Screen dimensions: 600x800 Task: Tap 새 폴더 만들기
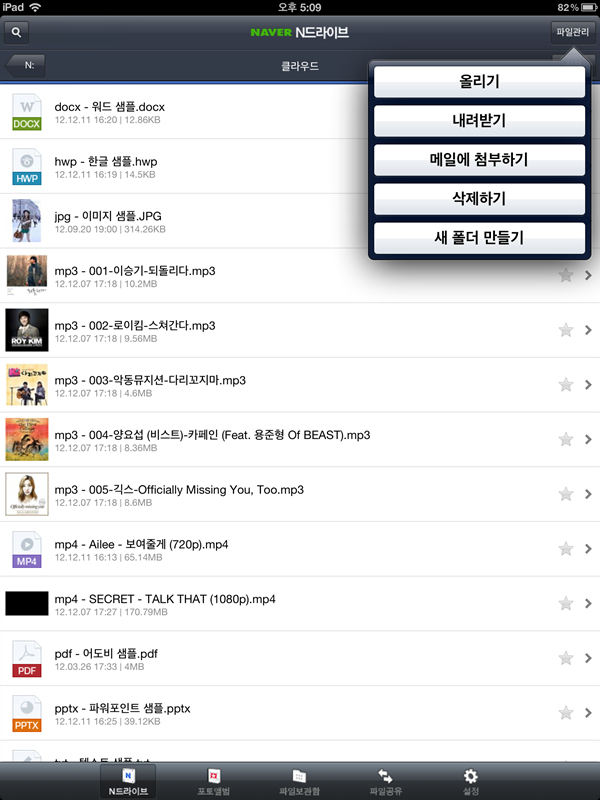(x=479, y=238)
